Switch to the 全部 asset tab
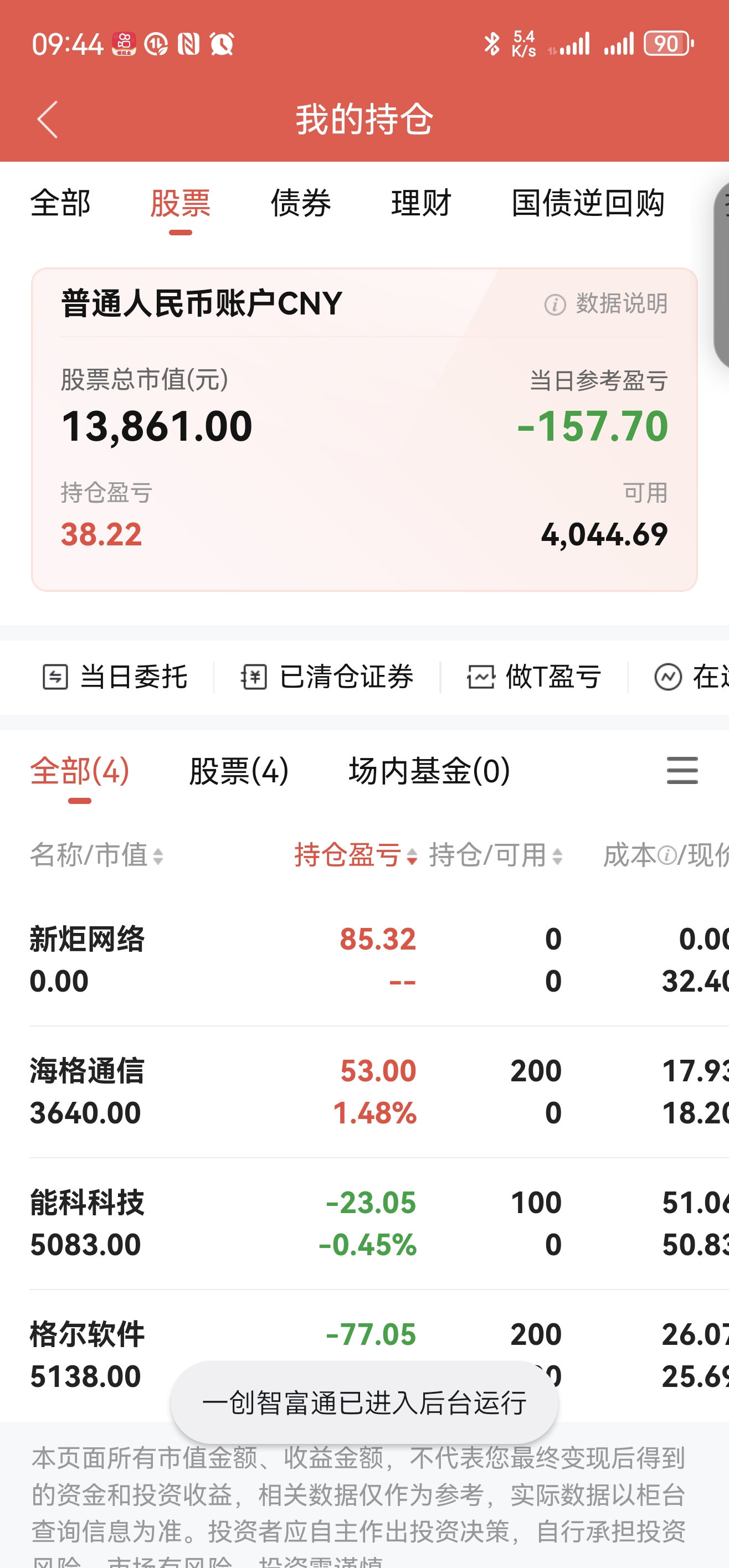Screen dimensions: 729x1568 click(60, 203)
